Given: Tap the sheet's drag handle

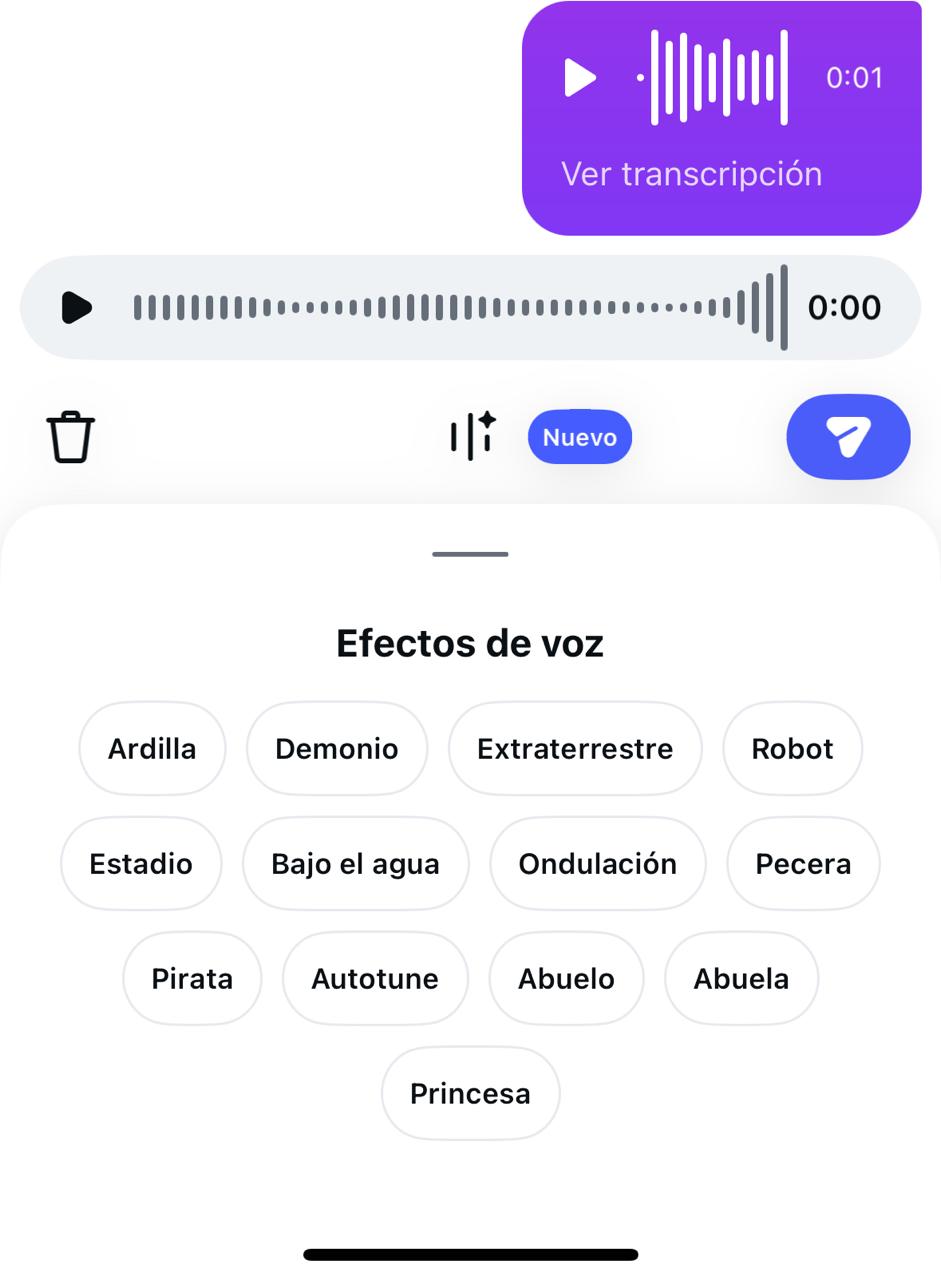Looking at the screenshot, I should click(x=470, y=554).
